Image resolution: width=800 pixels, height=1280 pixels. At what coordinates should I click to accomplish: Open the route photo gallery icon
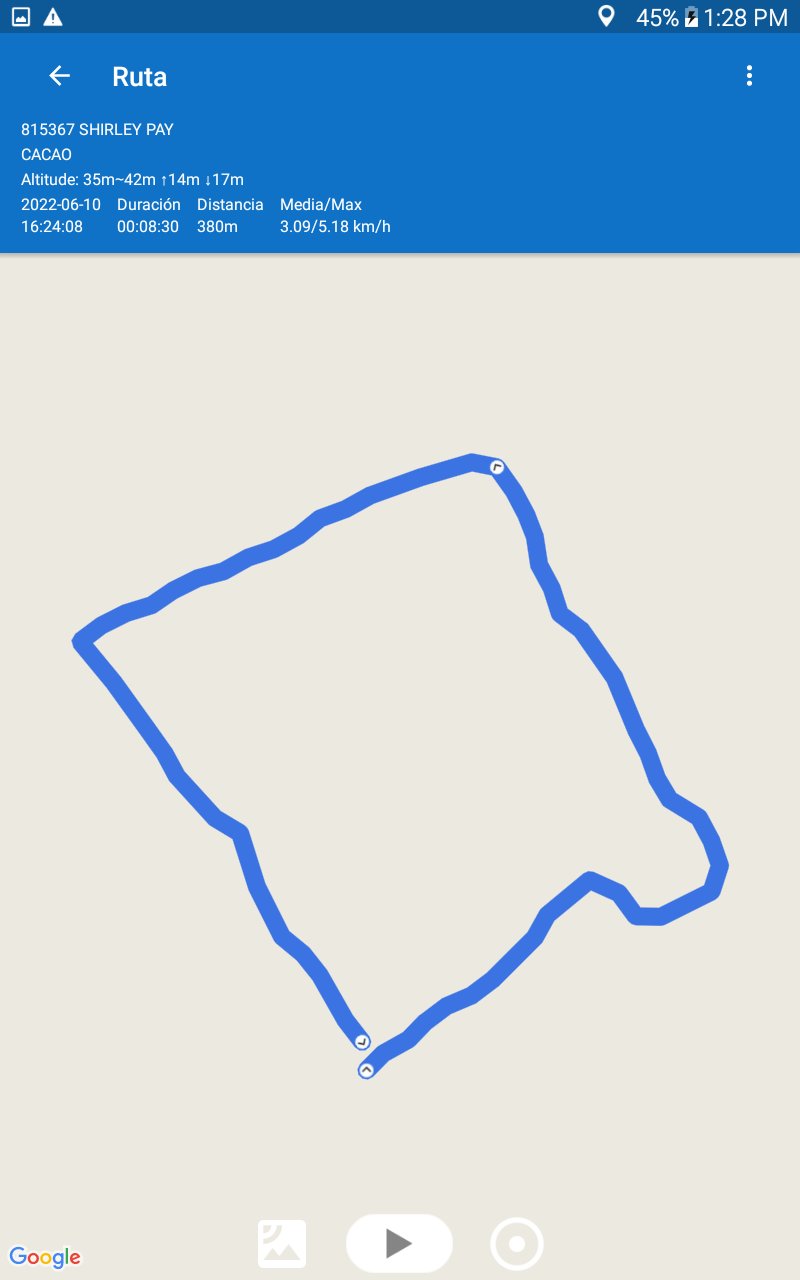(282, 1244)
